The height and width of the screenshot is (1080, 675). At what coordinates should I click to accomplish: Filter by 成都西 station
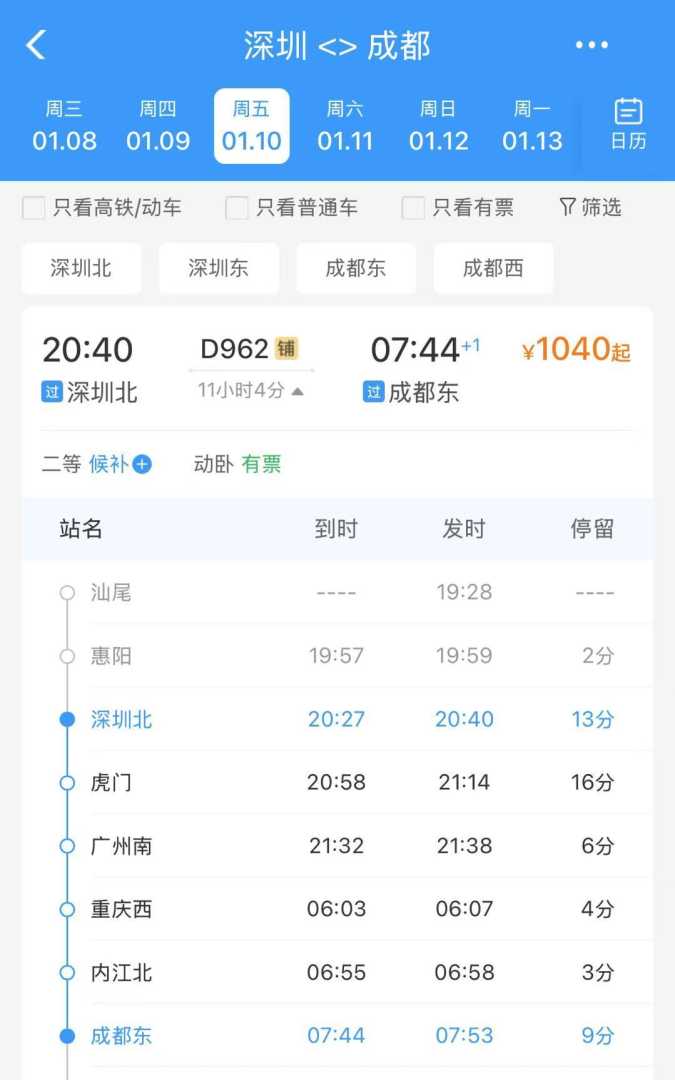(x=493, y=268)
